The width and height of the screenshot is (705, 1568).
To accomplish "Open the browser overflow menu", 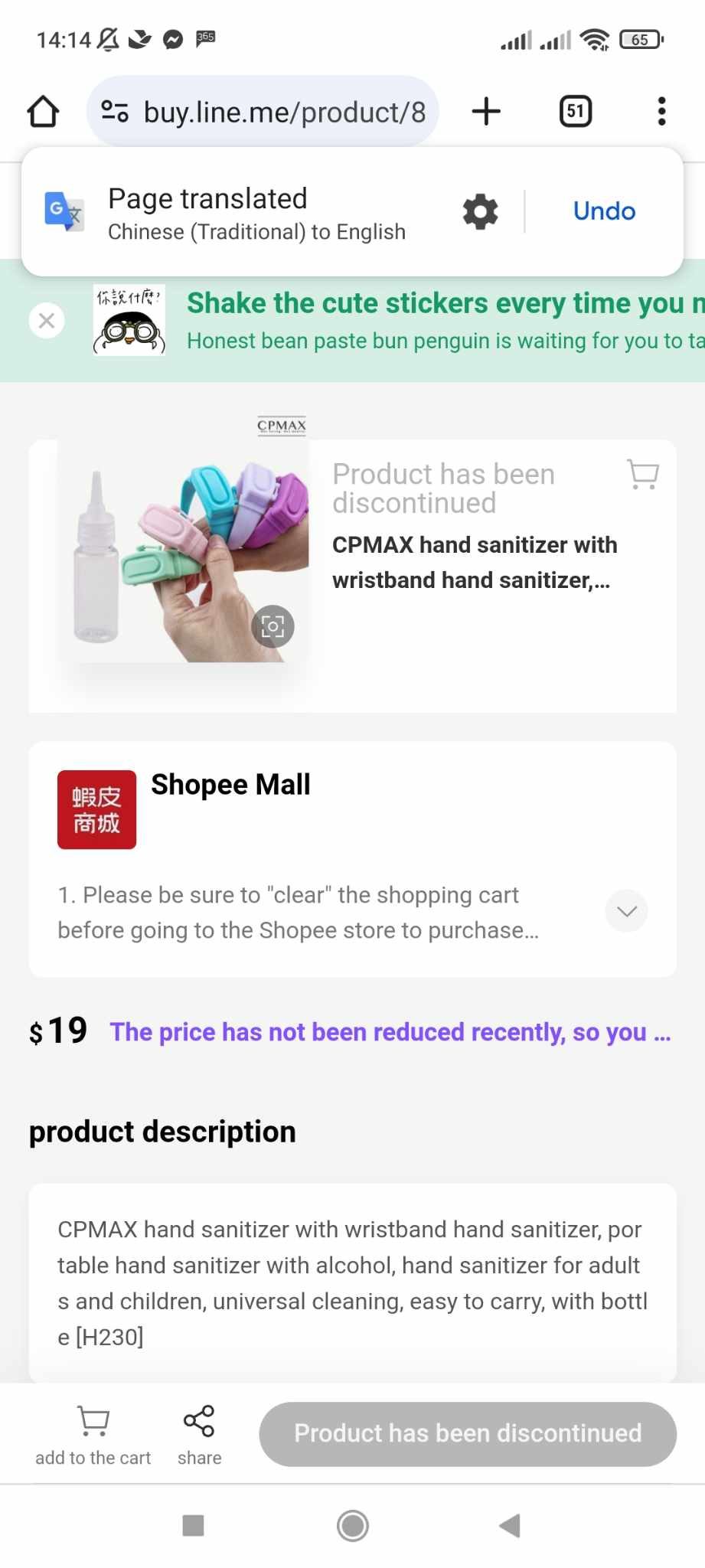I will [x=661, y=112].
